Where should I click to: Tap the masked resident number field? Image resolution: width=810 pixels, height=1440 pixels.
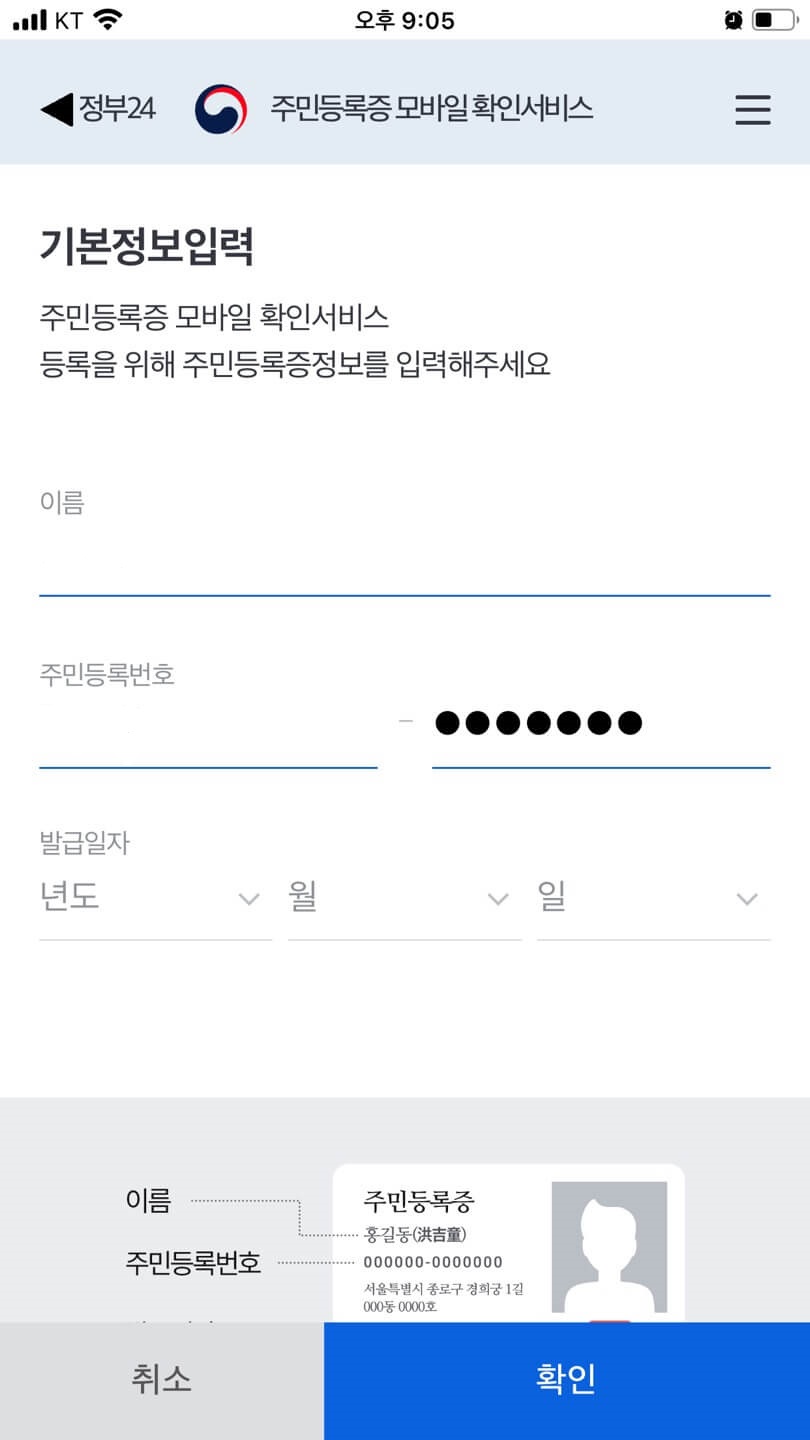(600, 740)
